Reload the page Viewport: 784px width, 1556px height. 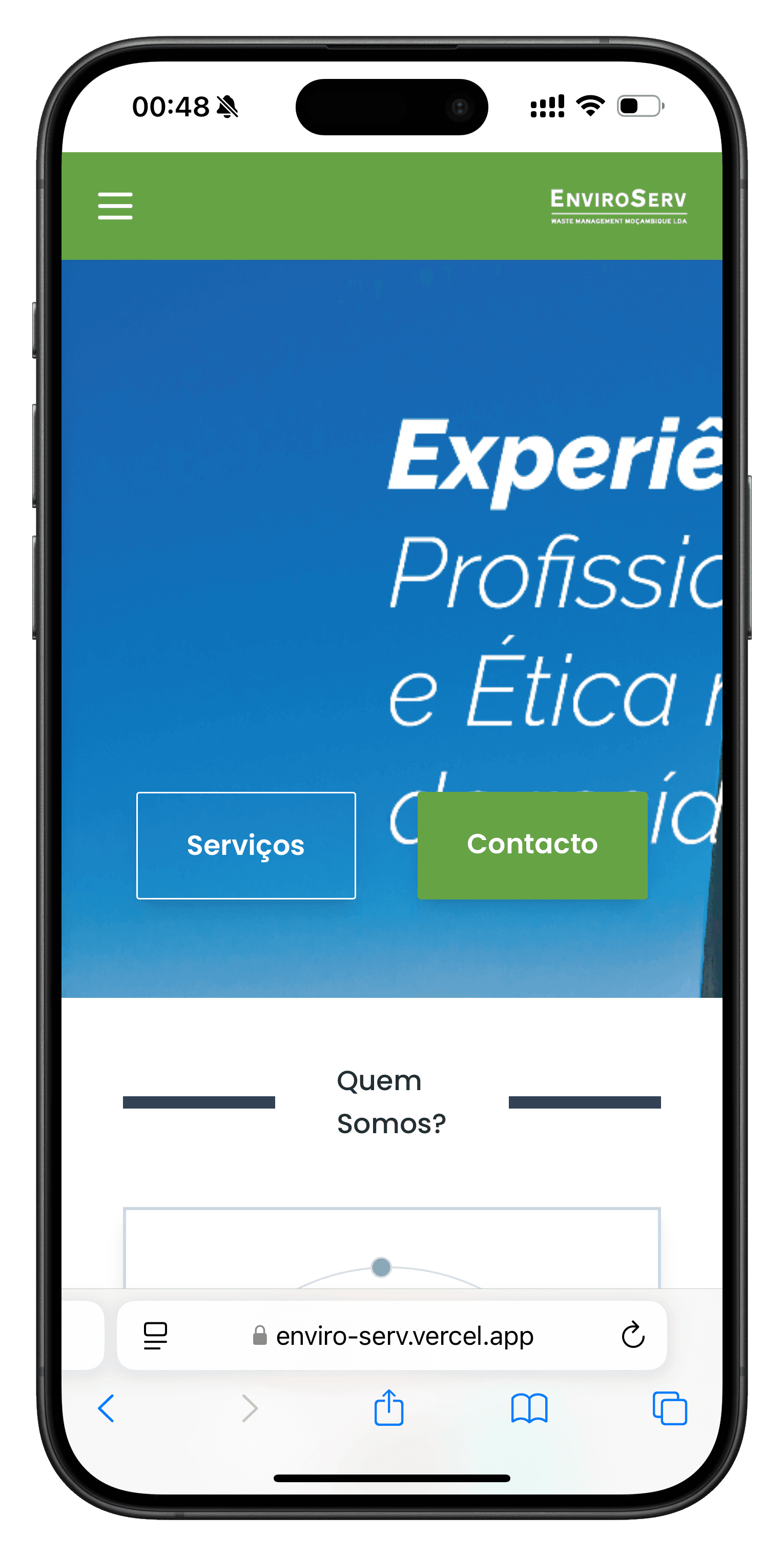633,1335
